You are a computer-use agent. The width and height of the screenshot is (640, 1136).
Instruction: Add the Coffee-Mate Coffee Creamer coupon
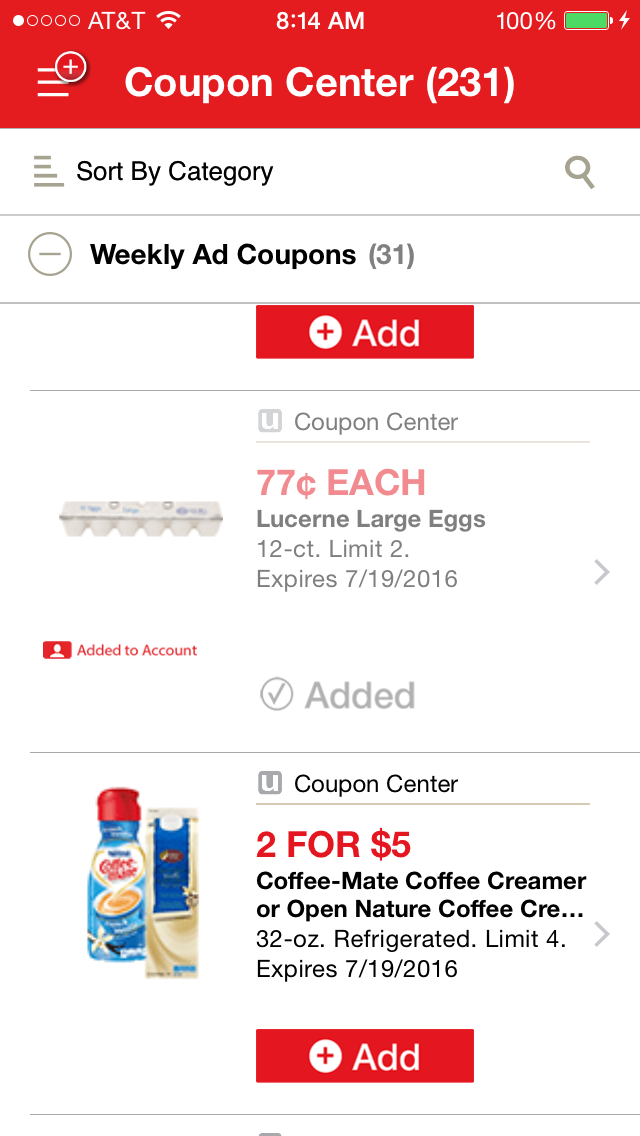365,1056
